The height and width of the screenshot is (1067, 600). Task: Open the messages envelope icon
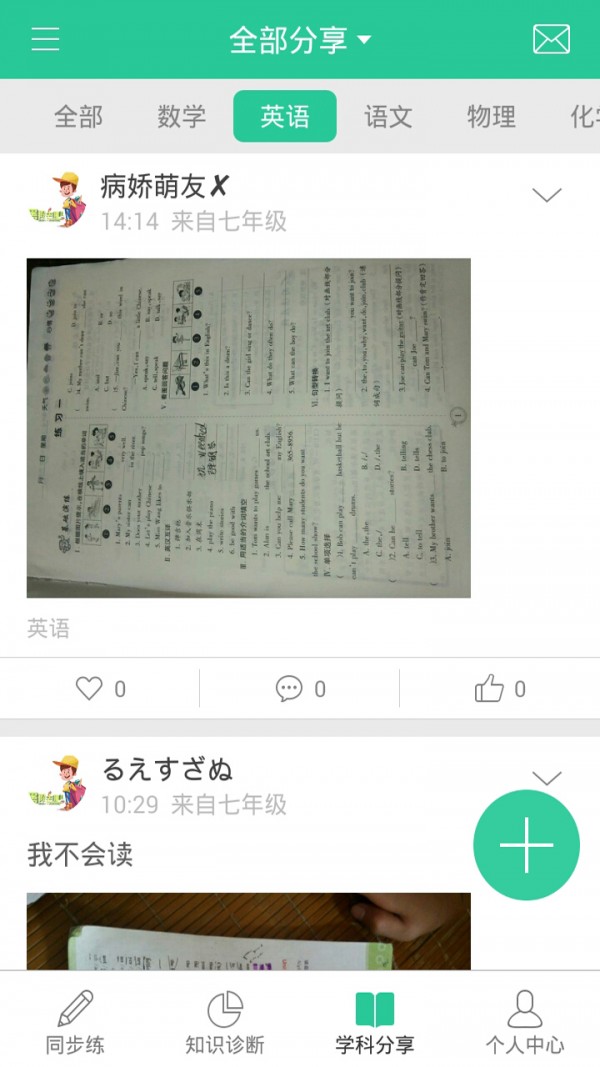click(x=551, y=39)
